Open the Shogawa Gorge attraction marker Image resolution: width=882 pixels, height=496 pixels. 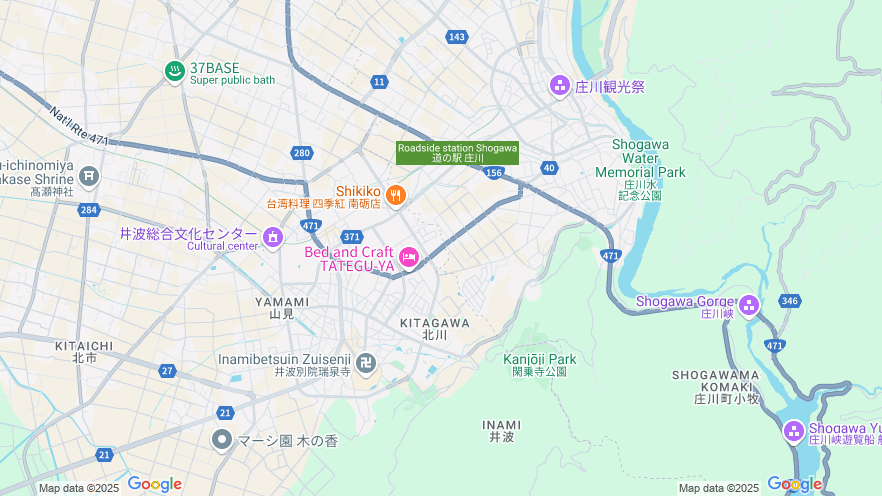pyautogui.click(x=749, y=305)
